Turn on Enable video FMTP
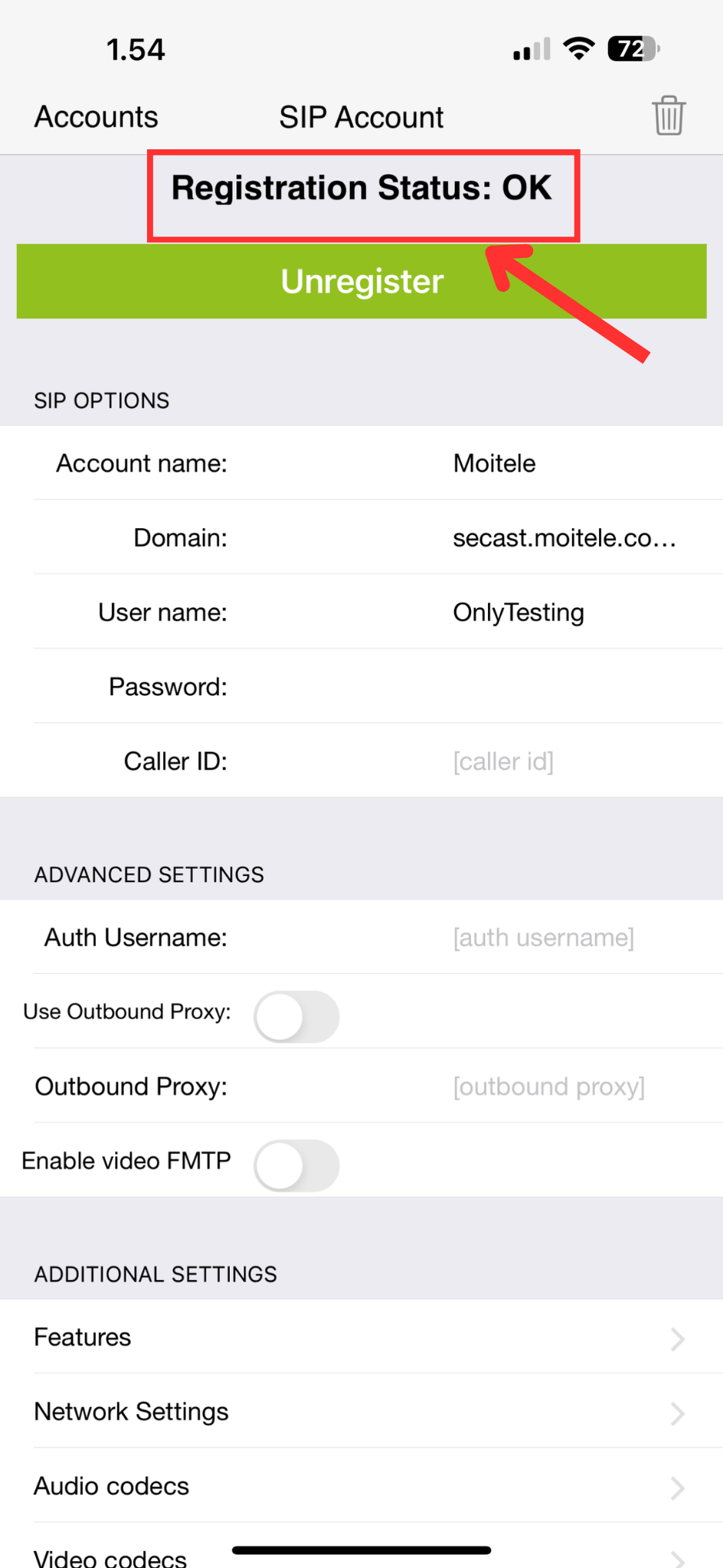723x1568 pixels. pyautogui.click(x=296, y=1166)
